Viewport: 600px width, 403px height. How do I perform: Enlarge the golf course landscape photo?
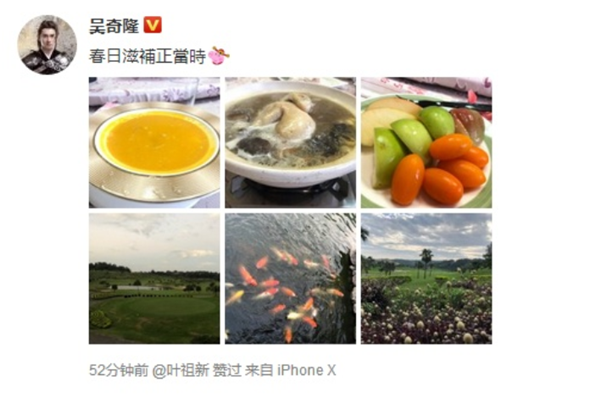point(154,278)
